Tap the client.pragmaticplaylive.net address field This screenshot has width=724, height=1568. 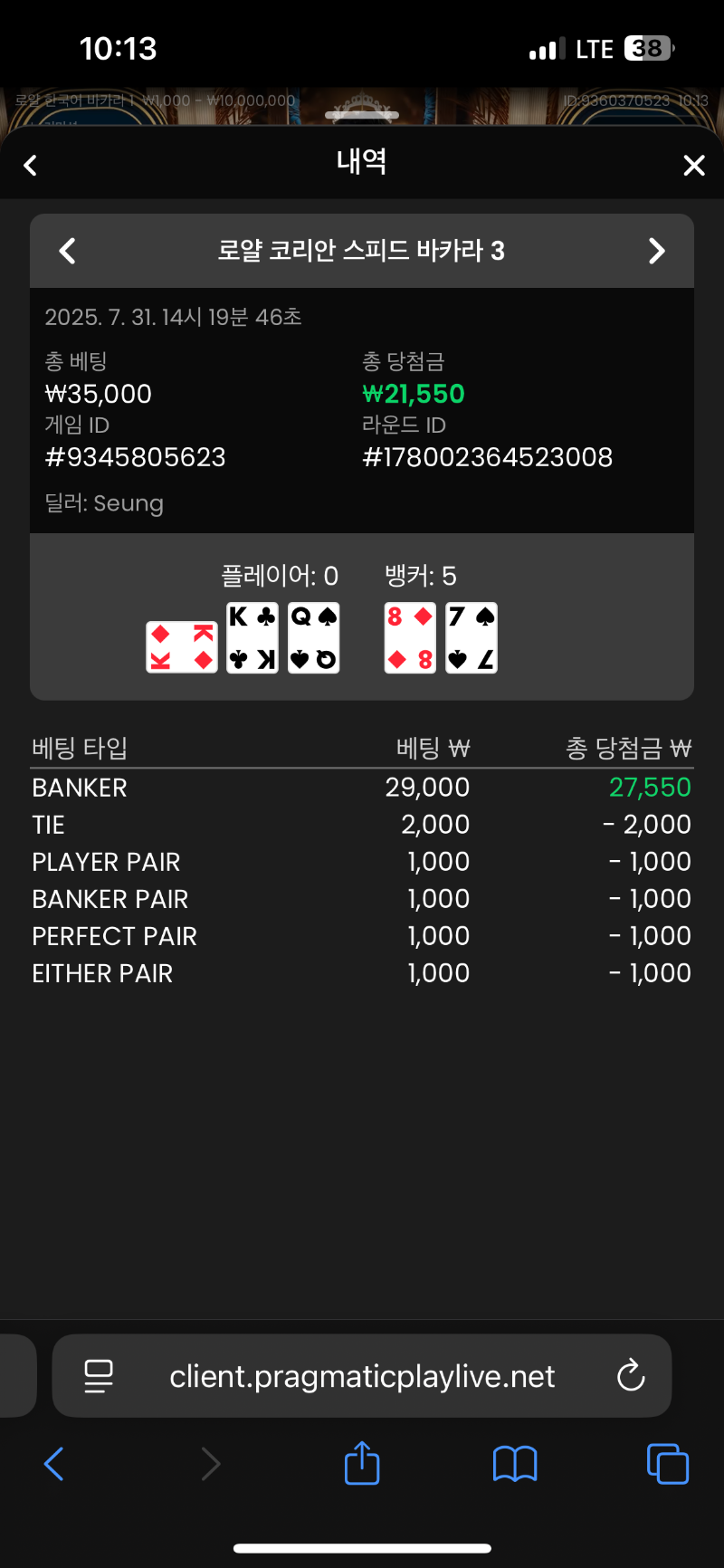pos(362,1376)
